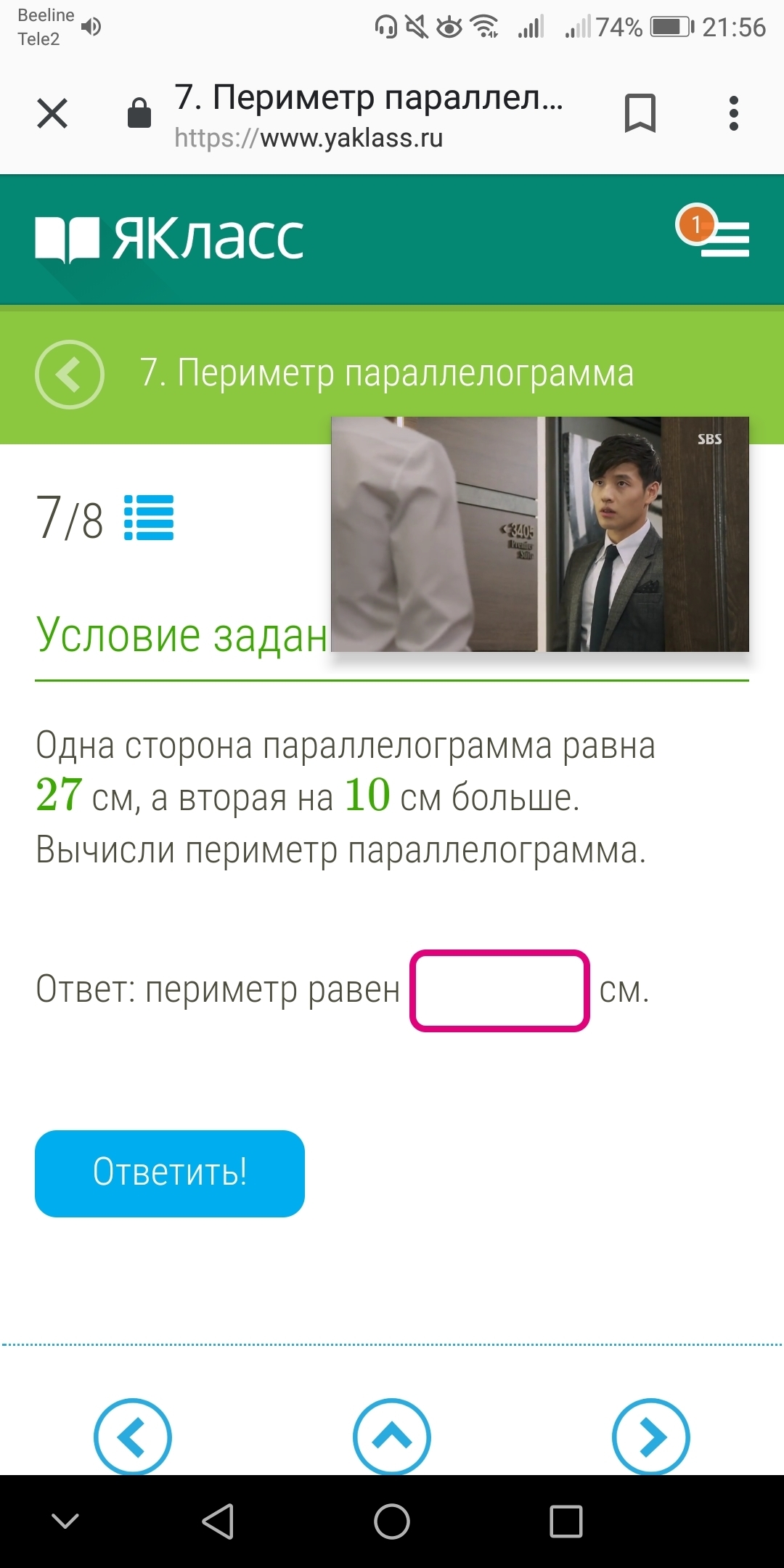Tap the up arrow circle button
Screen dimensions: 784x1568
point(392,1437)
